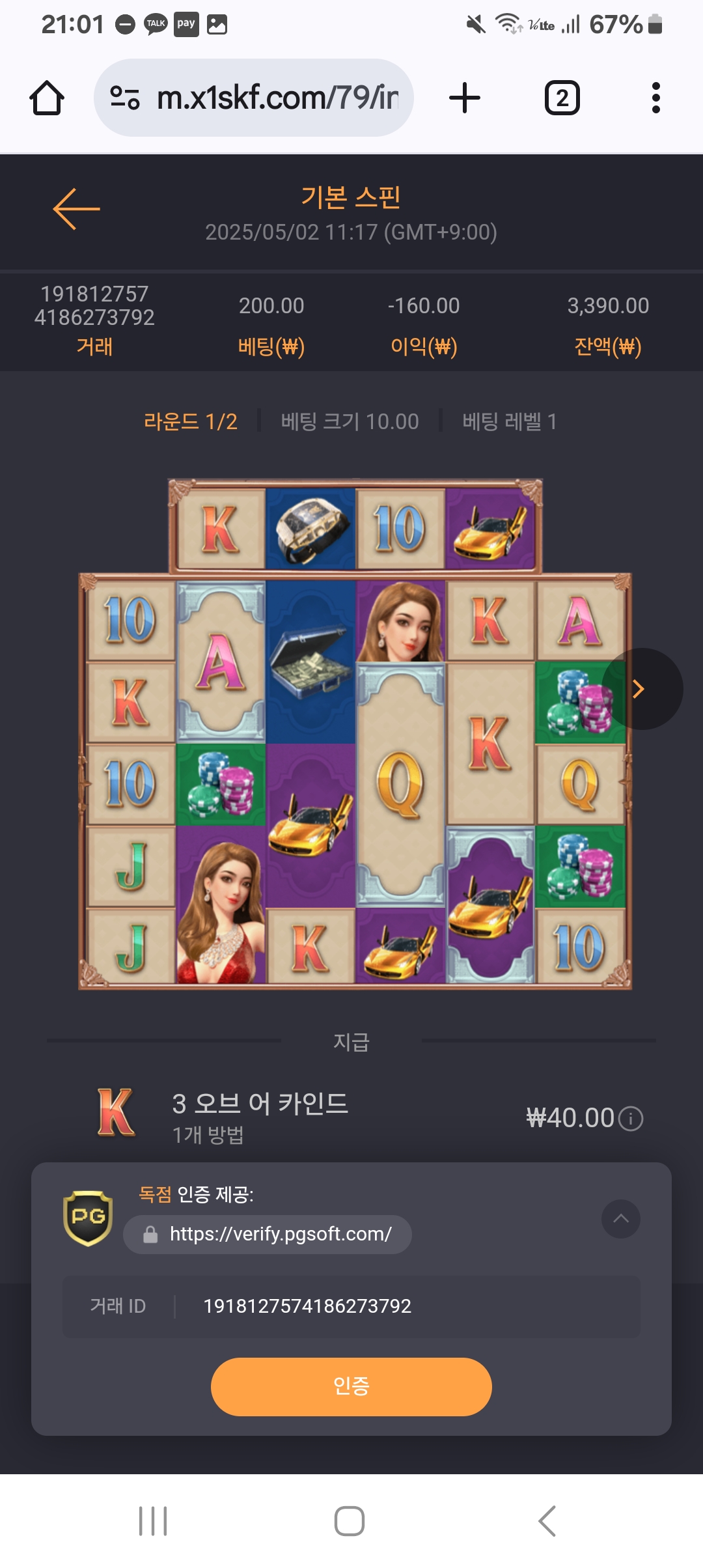Viewport: 703px width, 1568px height.
Task: Collapse the verification panel
Action: (x=621, y=1219)
